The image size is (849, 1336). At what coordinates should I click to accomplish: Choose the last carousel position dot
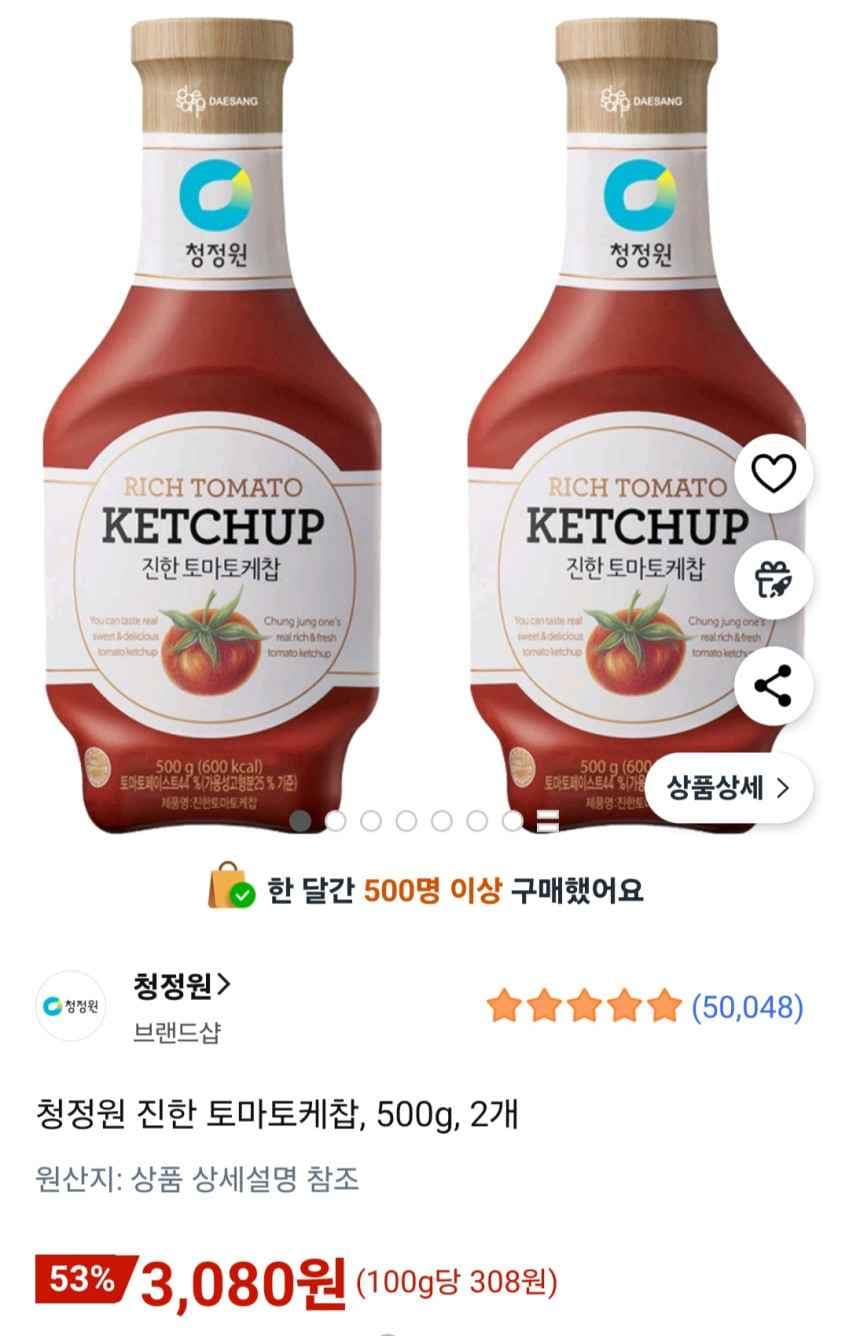(510, 819)
